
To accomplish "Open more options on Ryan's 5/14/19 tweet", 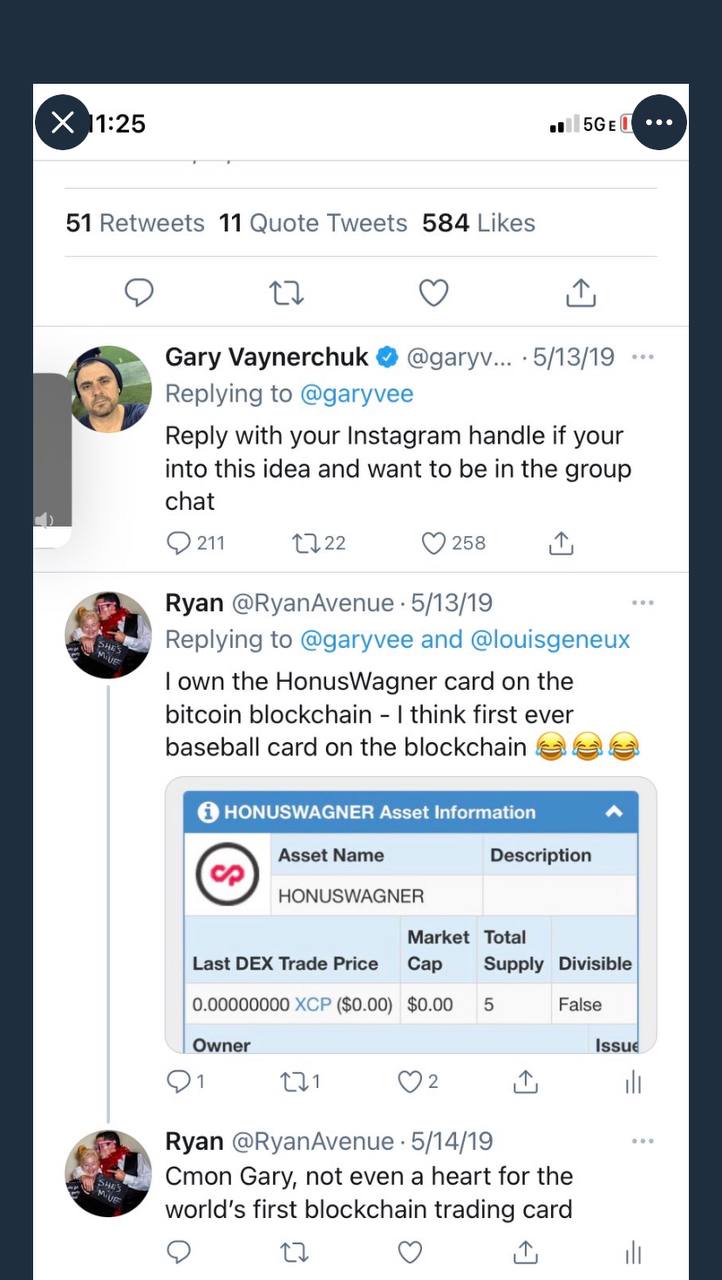I will click(643, 1141).
